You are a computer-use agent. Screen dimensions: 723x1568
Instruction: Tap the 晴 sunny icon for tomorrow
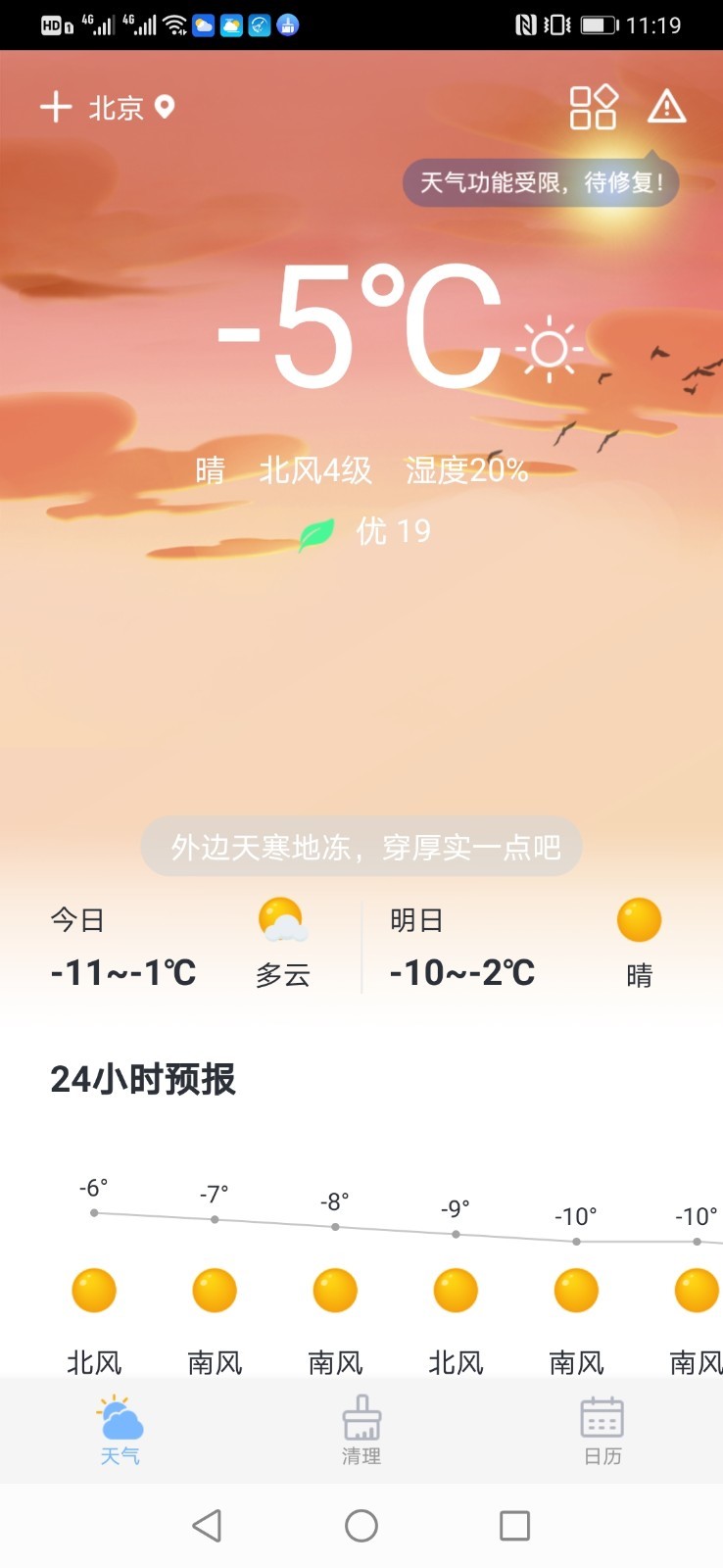tap(638, 918)
